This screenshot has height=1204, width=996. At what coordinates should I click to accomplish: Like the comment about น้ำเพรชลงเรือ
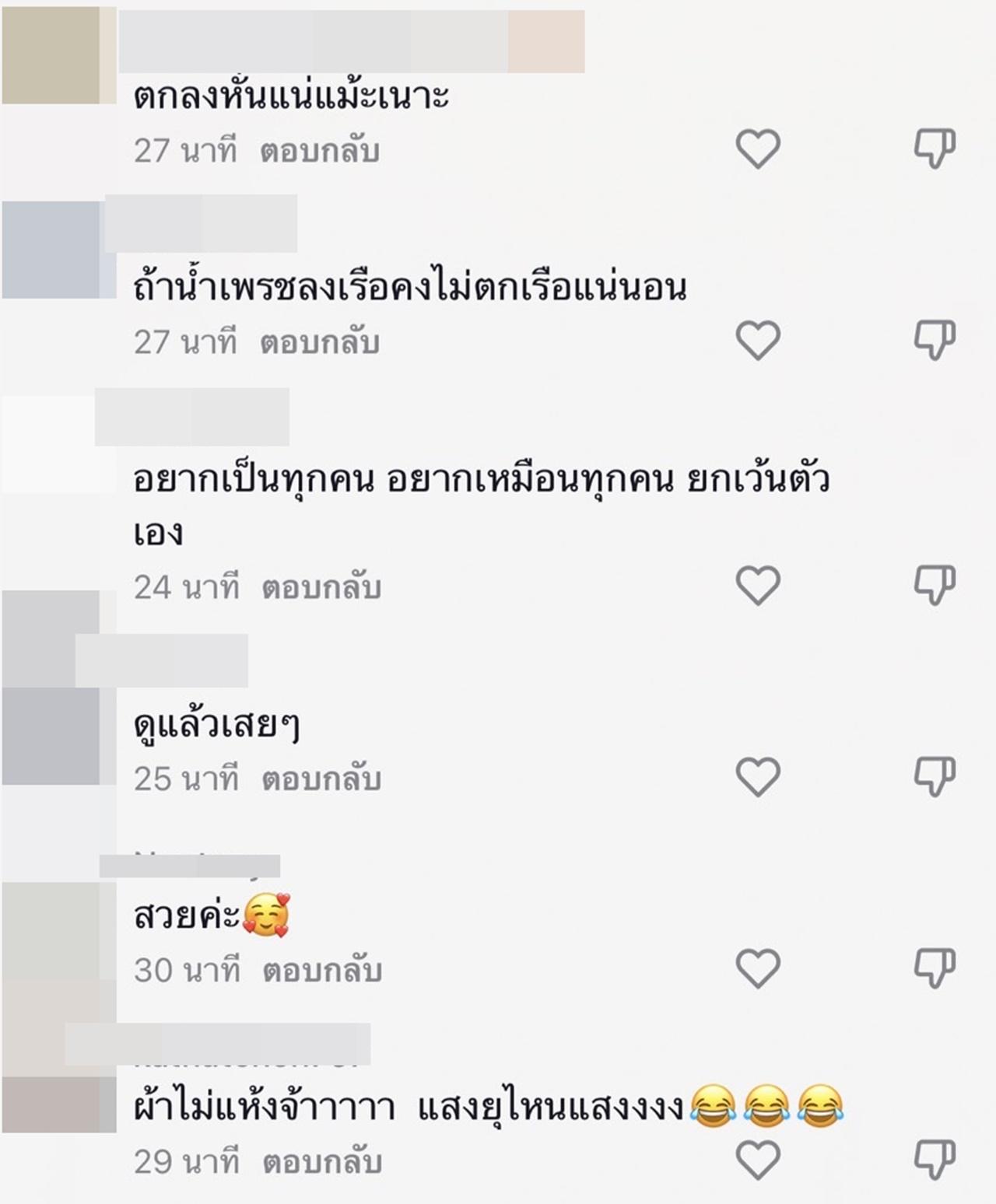758,341
